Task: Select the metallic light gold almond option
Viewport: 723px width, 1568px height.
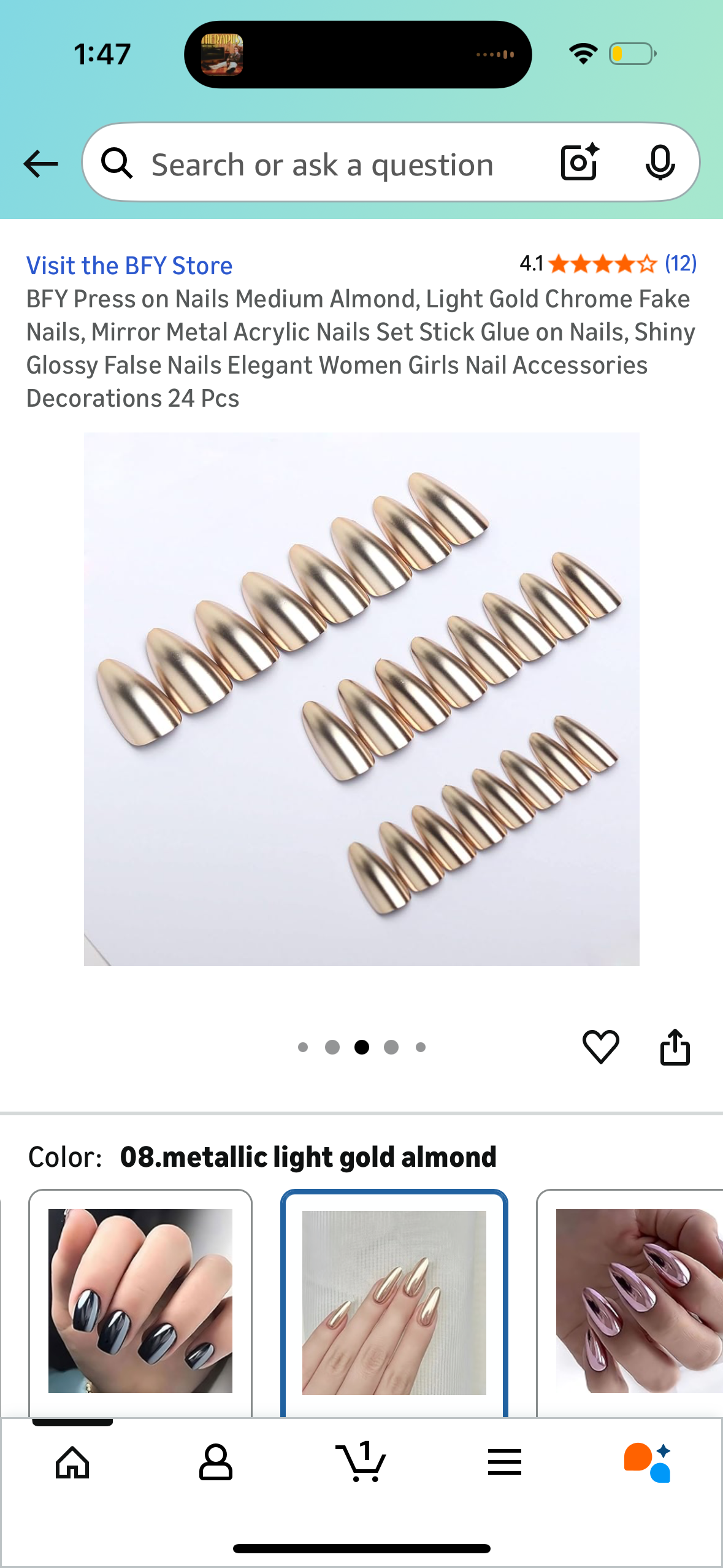Action: click(x=394, y=1302)
